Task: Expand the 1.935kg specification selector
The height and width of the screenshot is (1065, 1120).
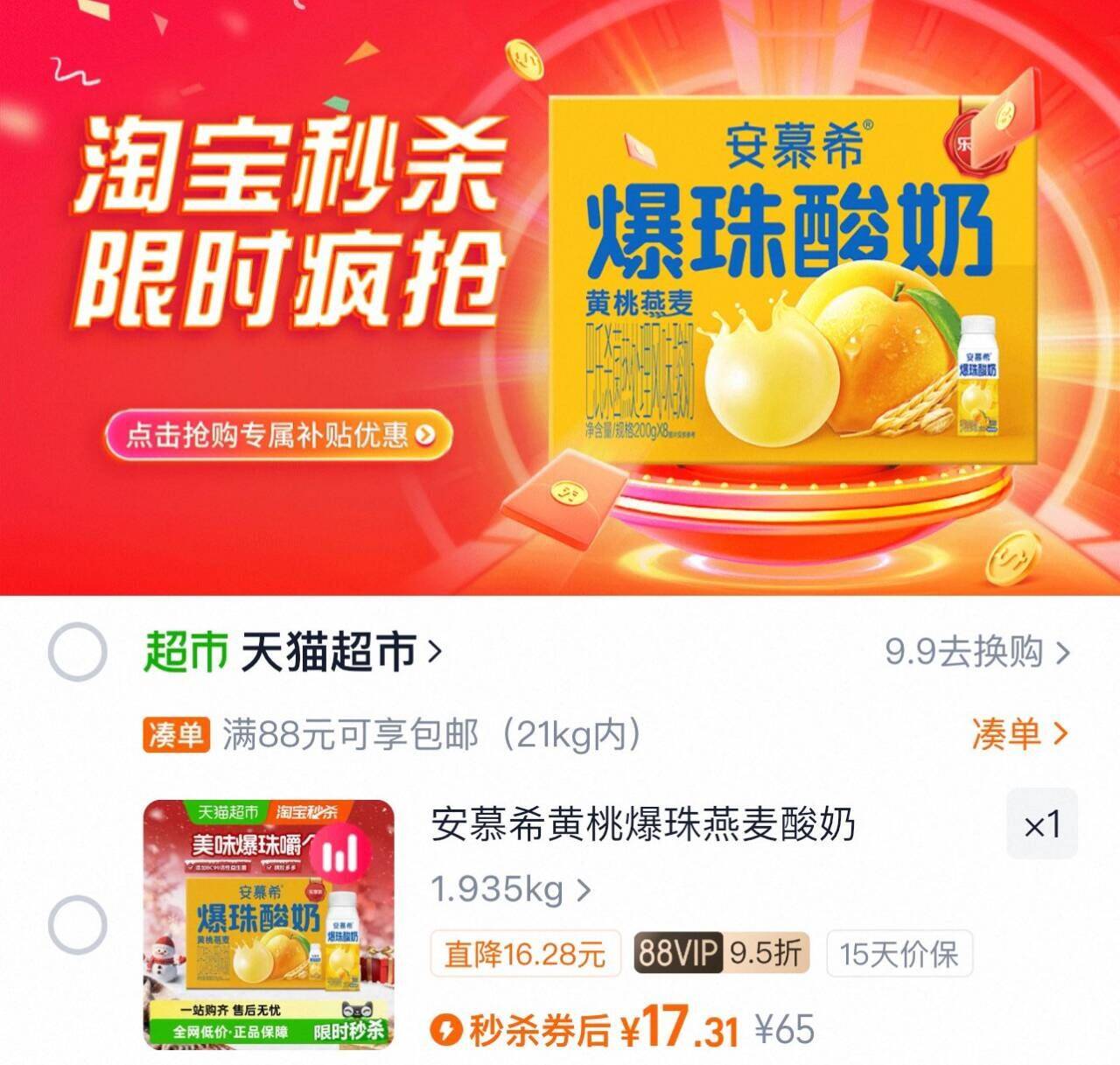Action: [x=510, y=890]
